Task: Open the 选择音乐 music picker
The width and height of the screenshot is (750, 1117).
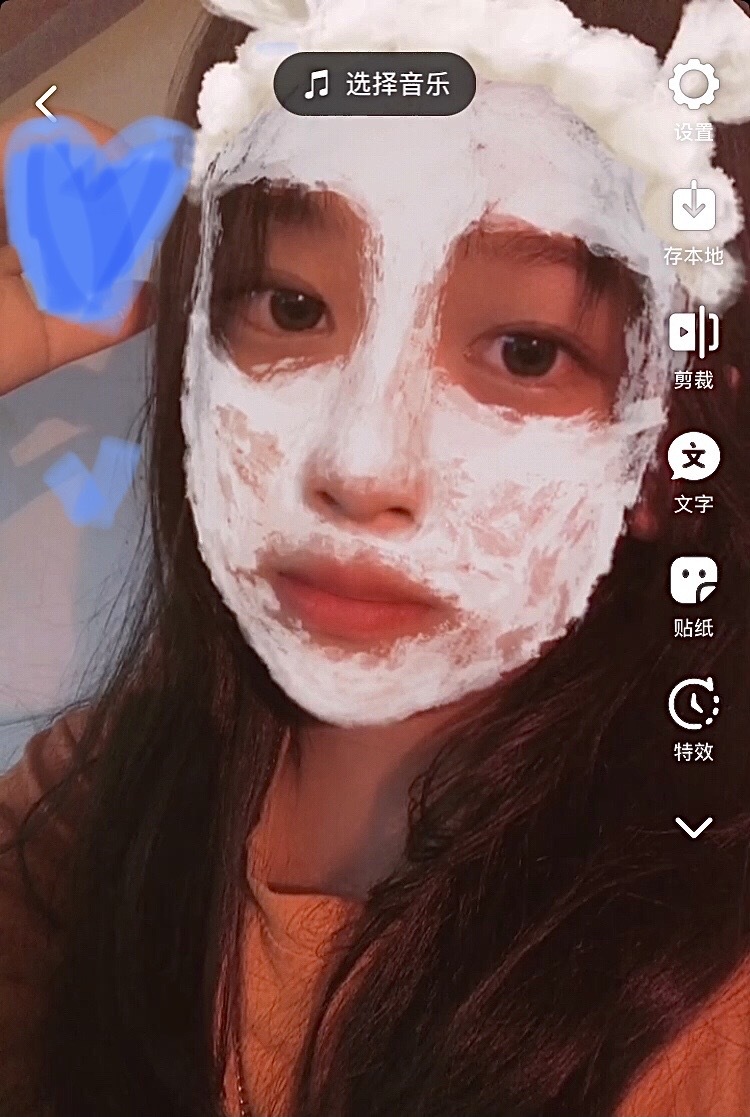Action: click(374, 84)
